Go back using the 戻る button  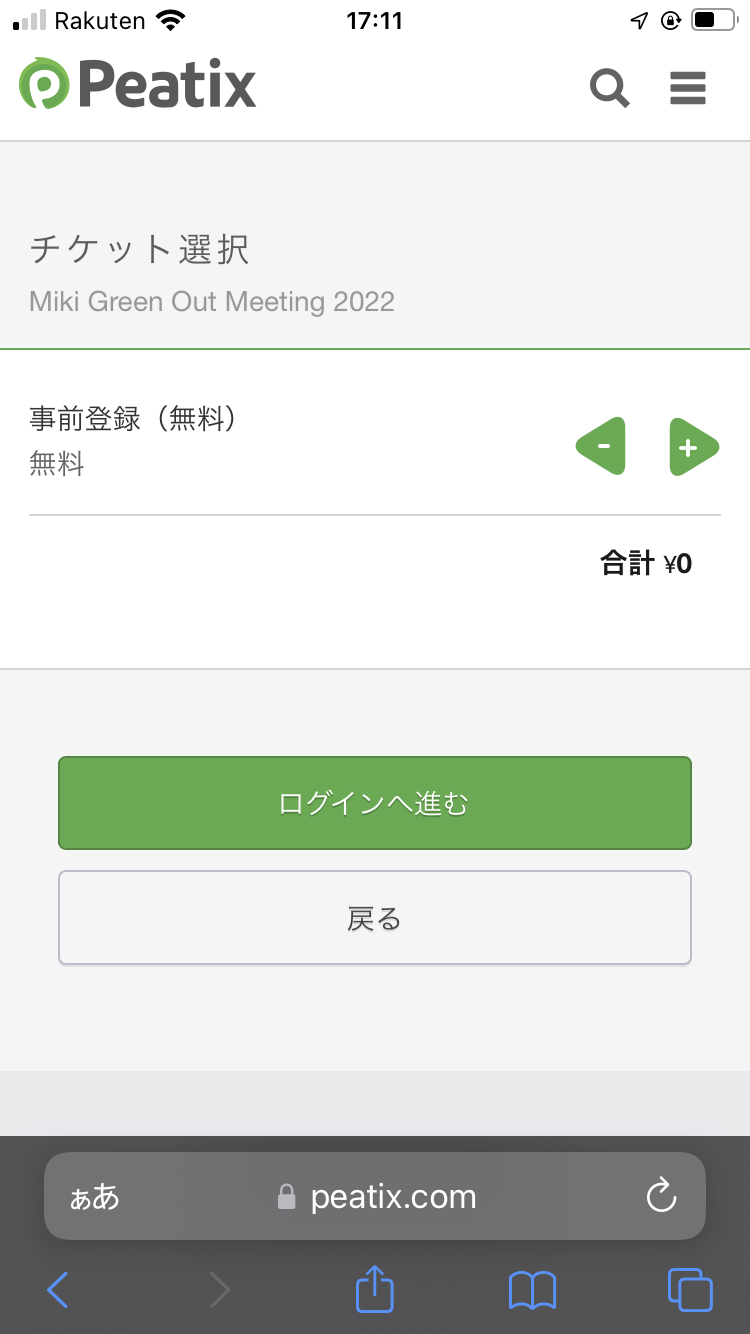click(374, 917)
